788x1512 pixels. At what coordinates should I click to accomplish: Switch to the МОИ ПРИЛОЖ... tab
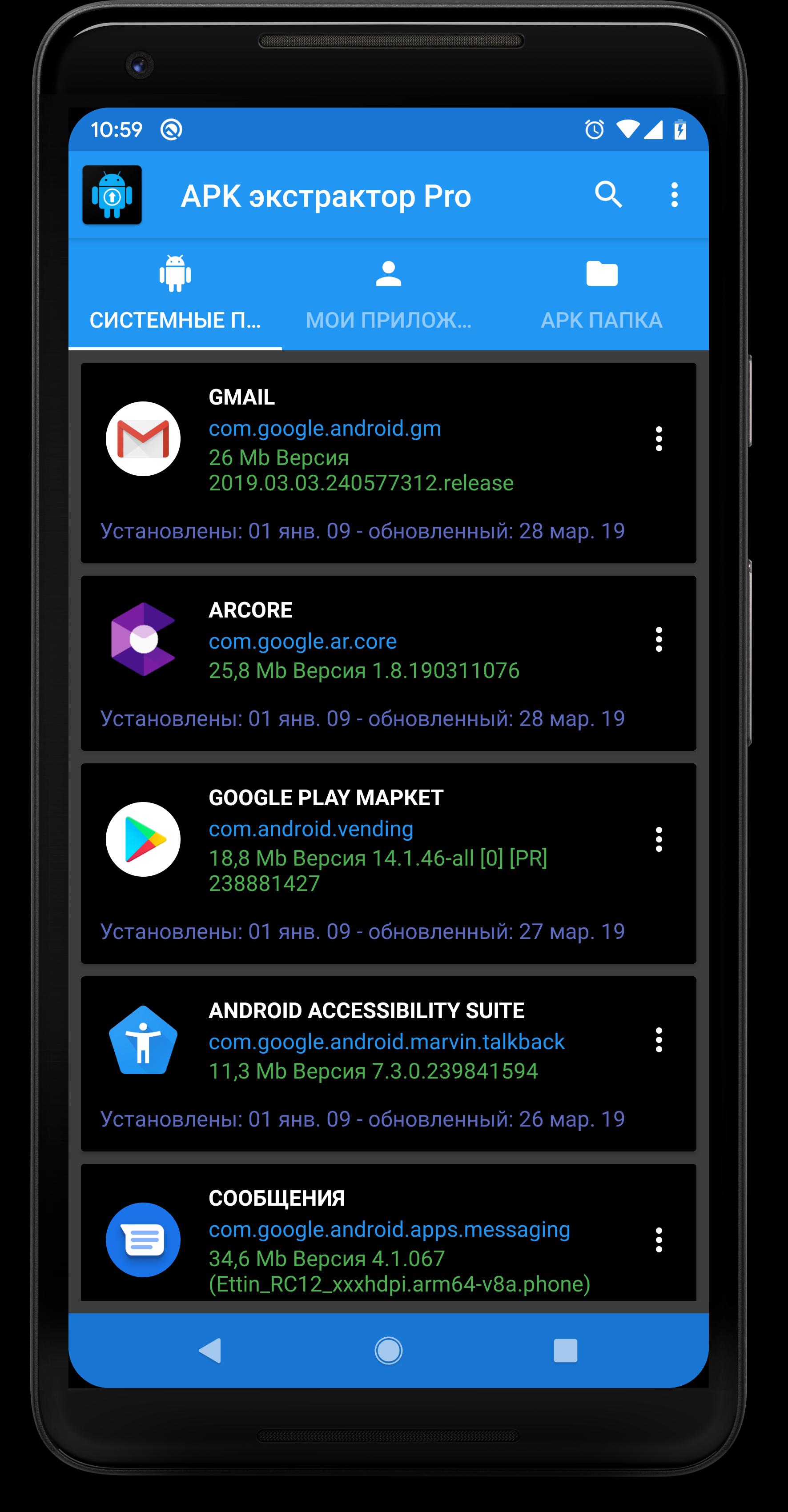click(x=389, y=294)
